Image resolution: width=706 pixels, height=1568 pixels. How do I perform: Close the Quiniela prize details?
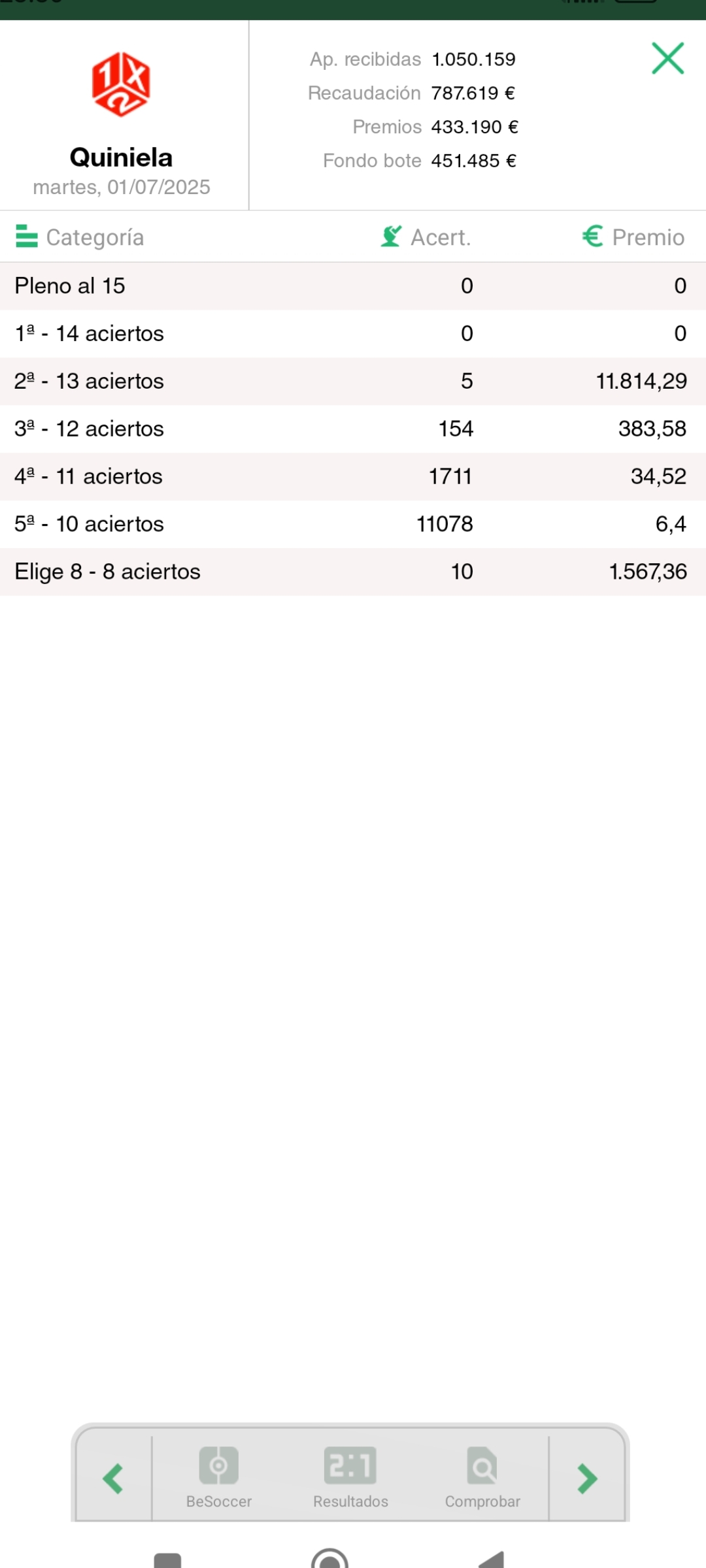click(x=667, y=59)
